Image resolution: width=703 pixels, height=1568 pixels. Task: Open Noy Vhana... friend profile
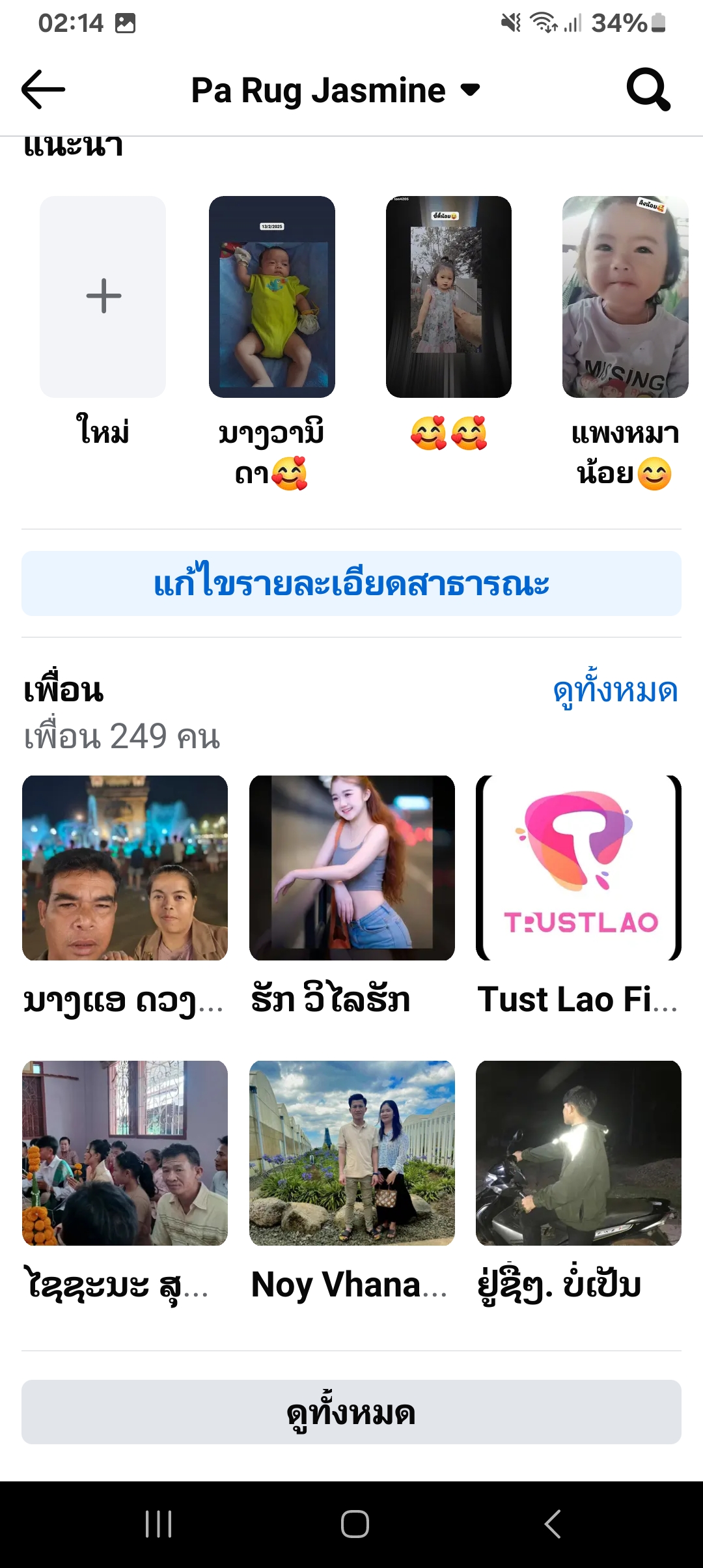[351, 1153]
